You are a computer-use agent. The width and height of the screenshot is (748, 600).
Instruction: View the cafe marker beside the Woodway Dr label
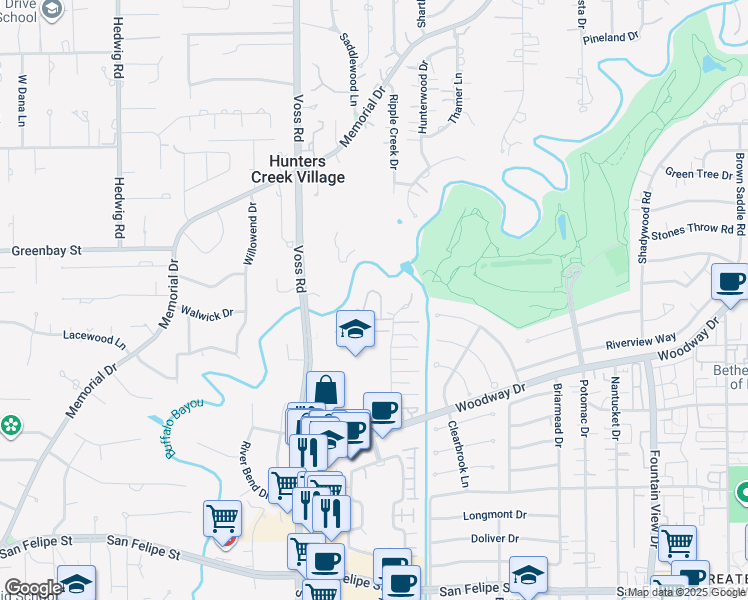point(382,409)
